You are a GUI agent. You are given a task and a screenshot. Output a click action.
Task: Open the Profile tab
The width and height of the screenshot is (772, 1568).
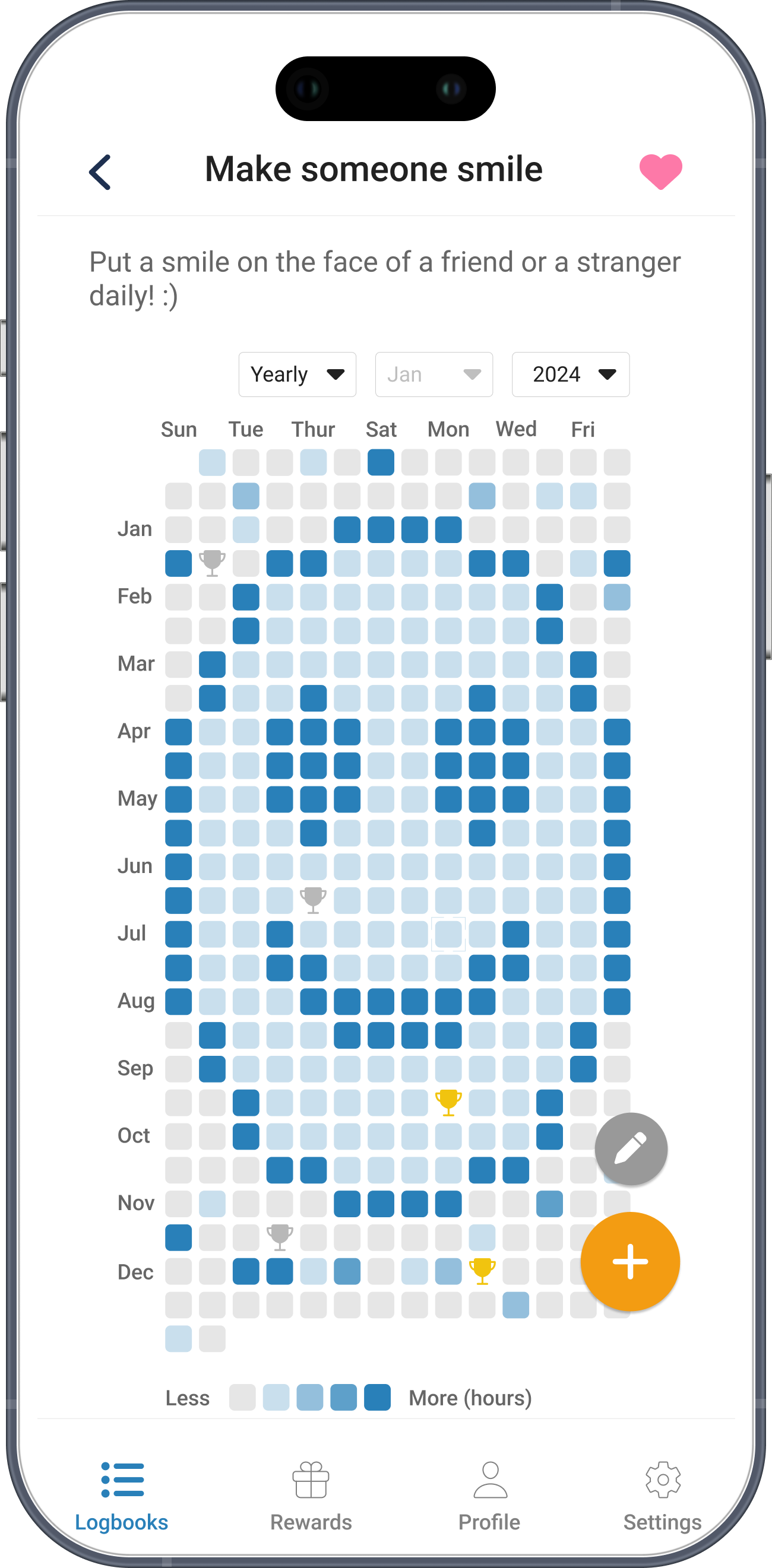[489, 1496]
